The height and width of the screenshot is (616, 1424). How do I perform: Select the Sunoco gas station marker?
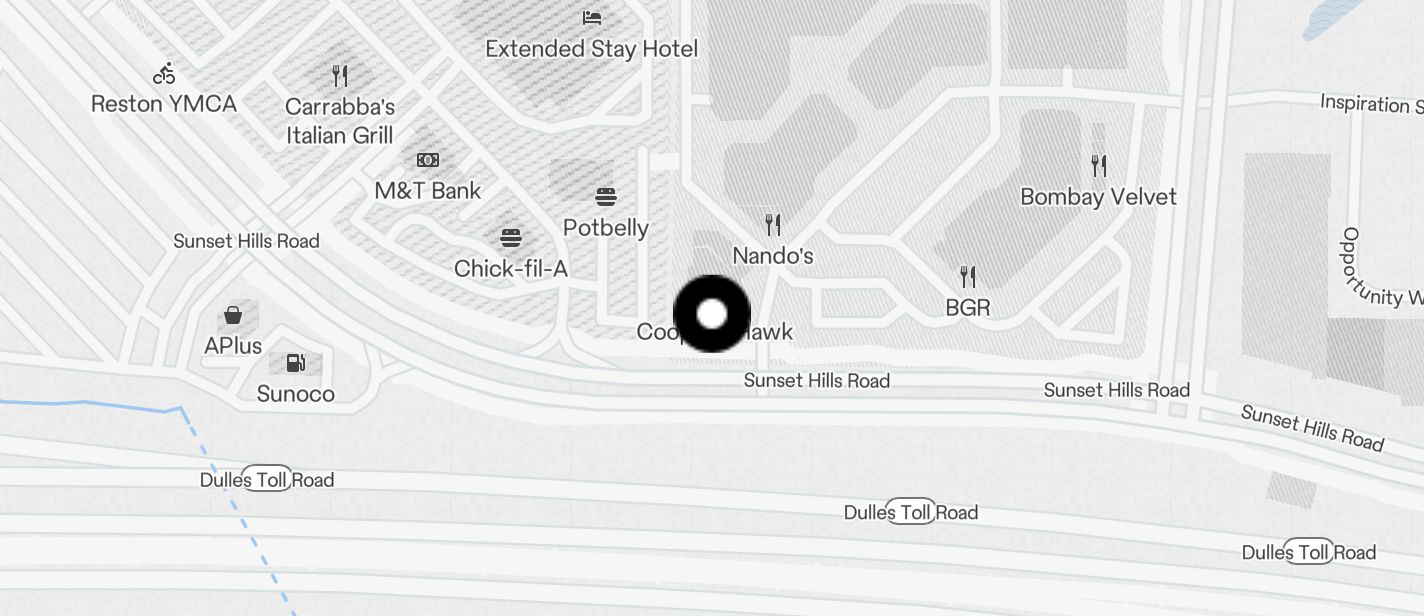(295, 363)
